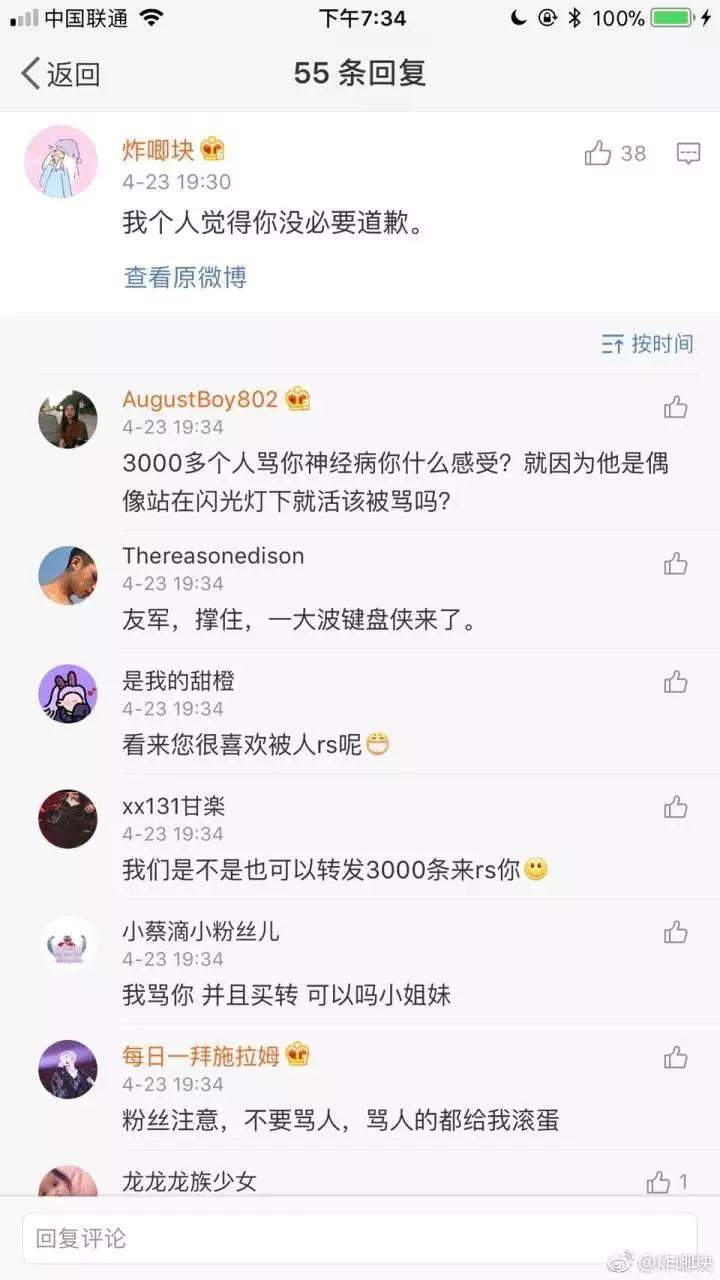
Task: Go back via 返回
Action: pyautogui.click(x=60, y=73)
